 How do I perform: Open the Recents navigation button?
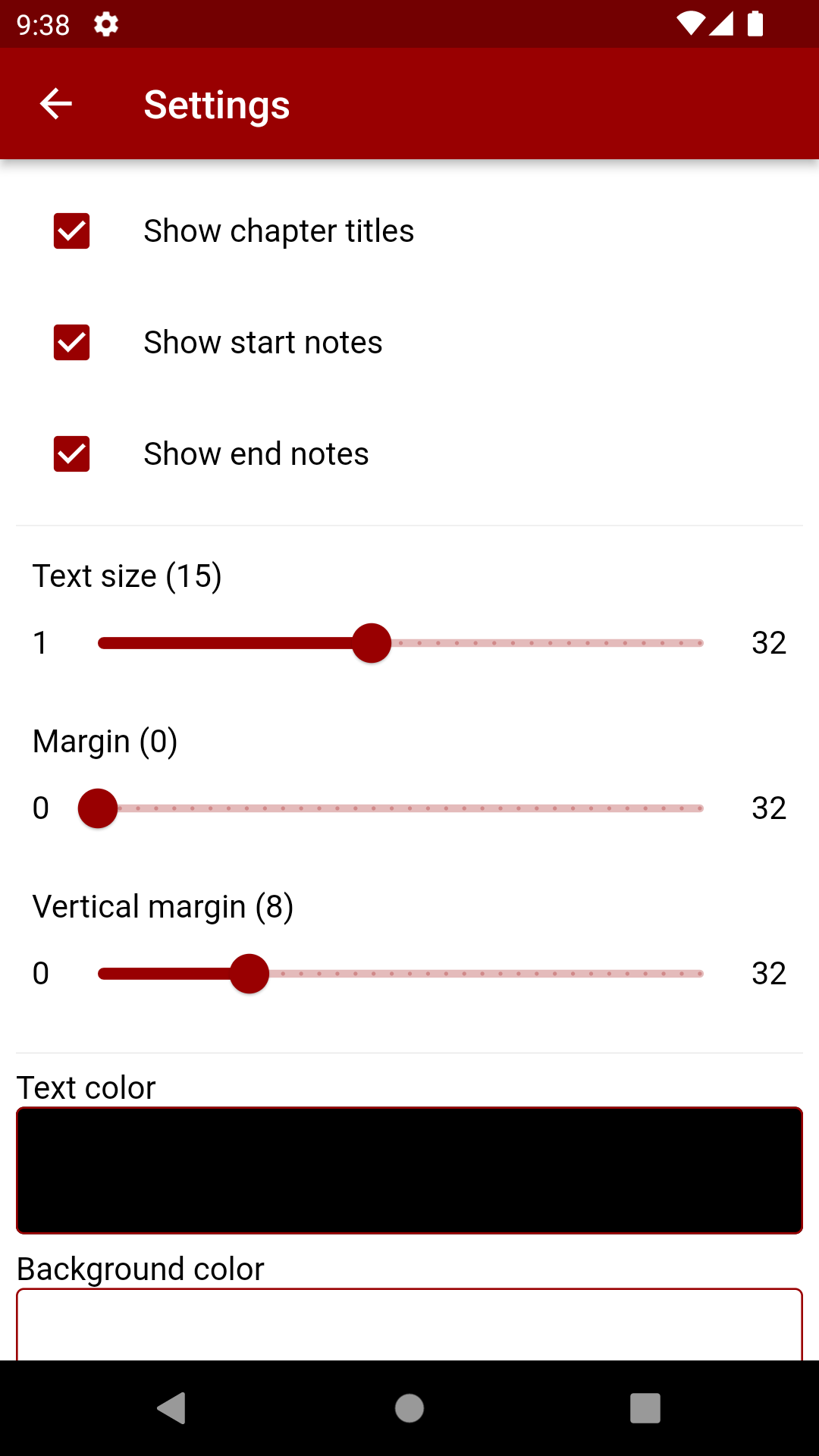(x=645, y=1408)
